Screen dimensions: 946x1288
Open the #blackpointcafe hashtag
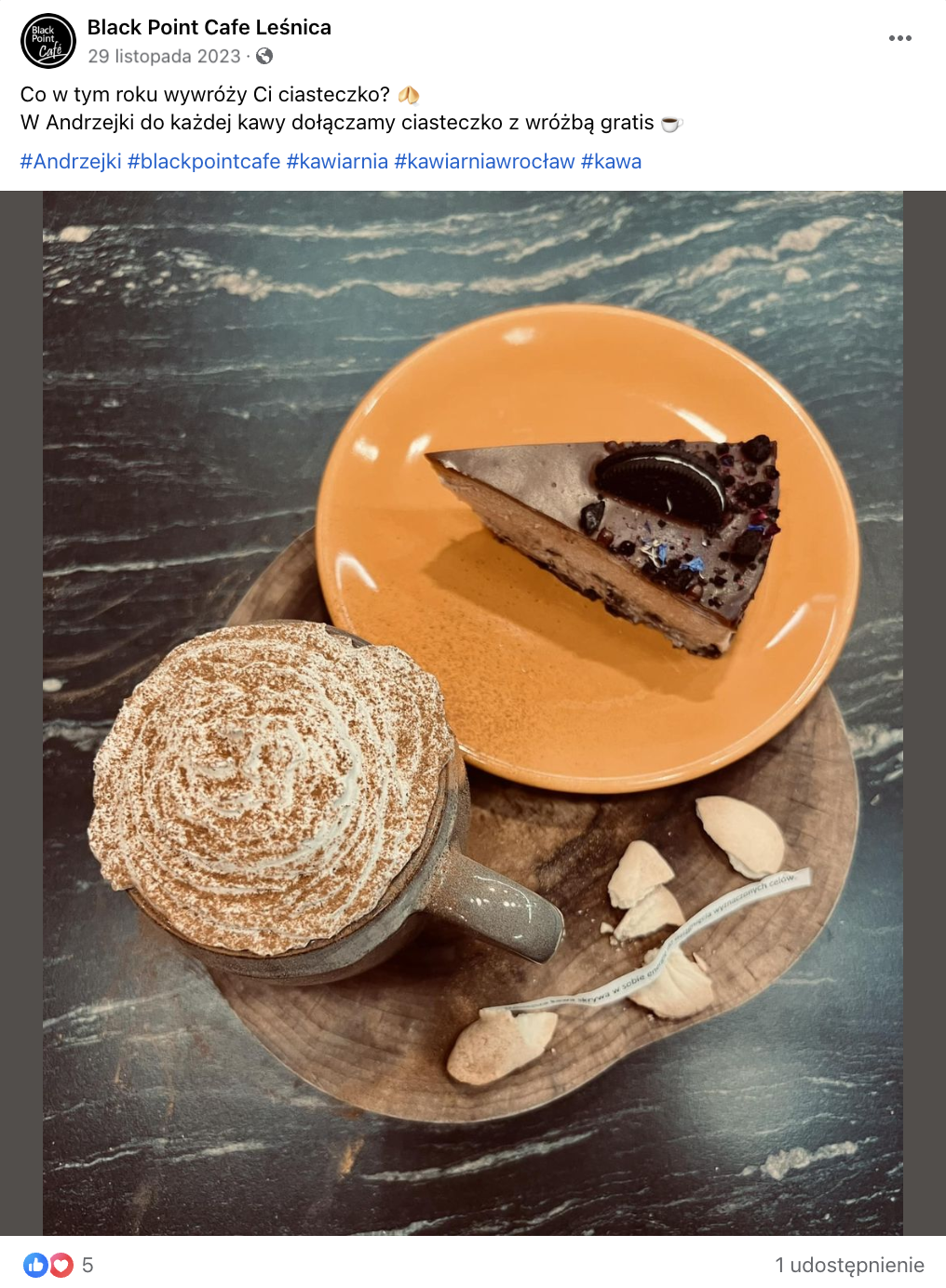point(204,161)
